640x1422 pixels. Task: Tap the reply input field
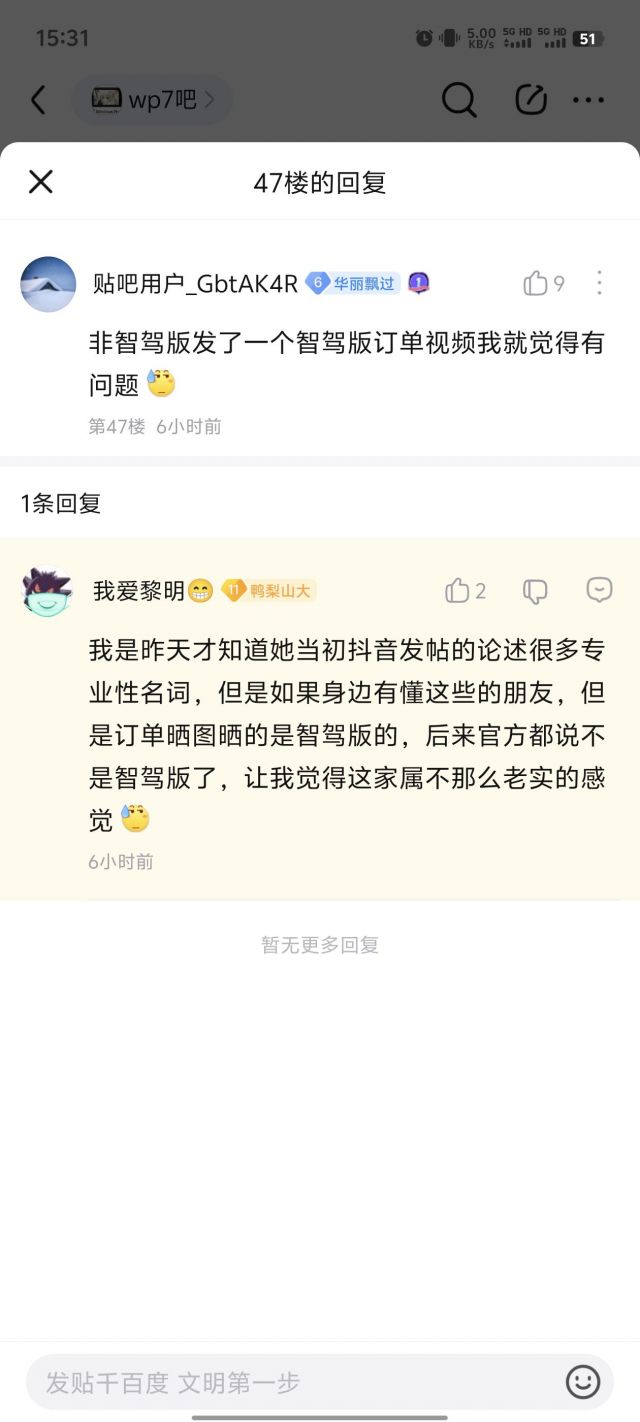point(290,1383)
